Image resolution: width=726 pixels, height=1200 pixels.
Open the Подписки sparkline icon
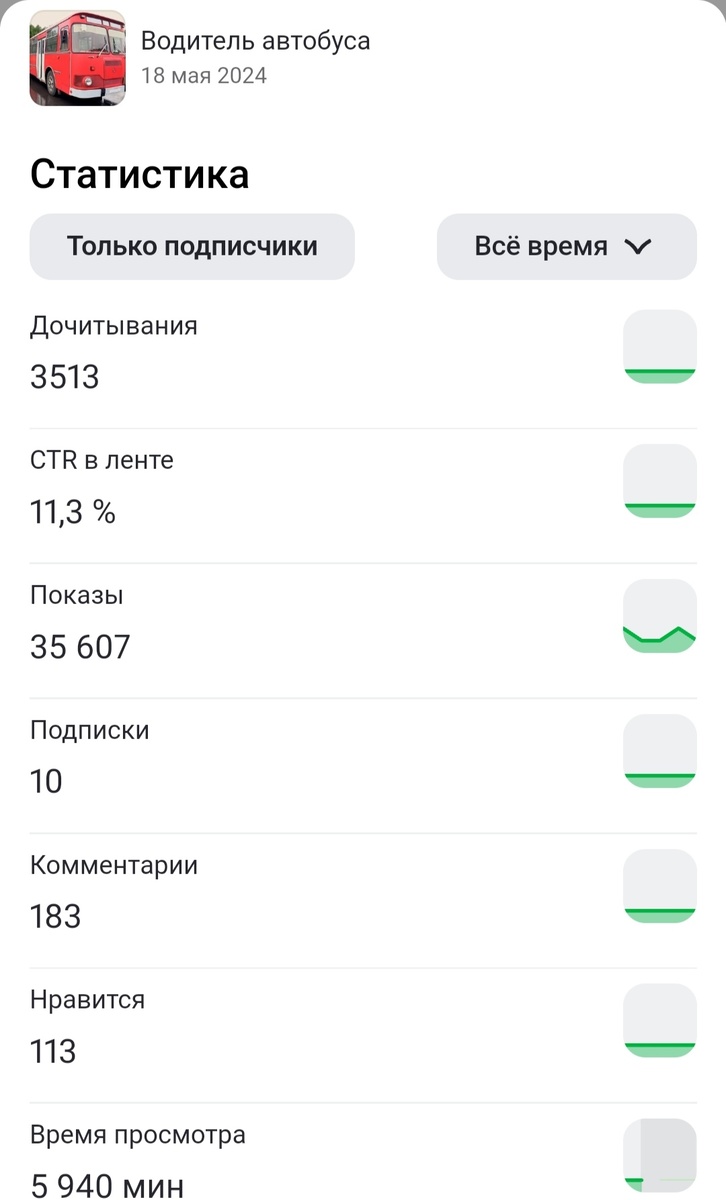coord(659,751)
